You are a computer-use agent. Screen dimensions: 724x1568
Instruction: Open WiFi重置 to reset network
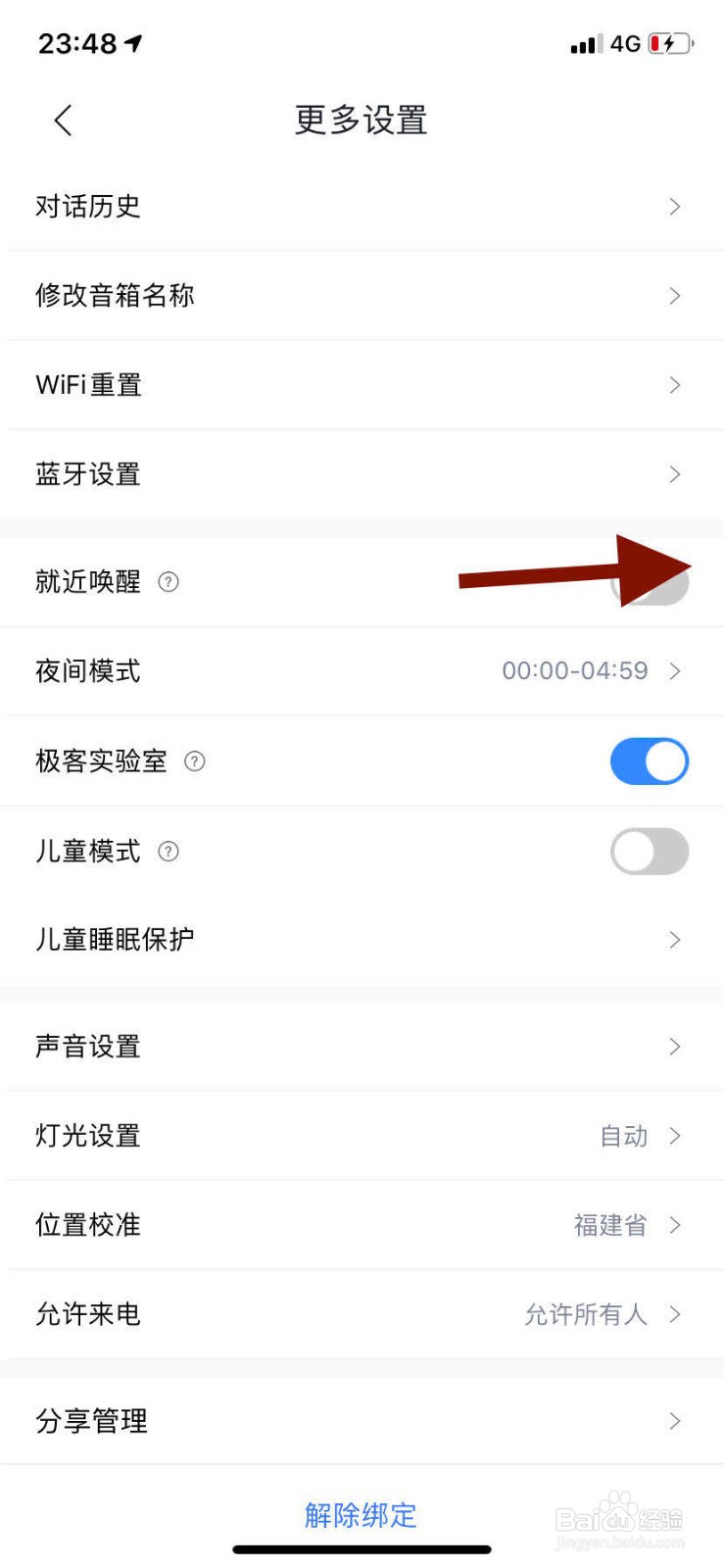pos(362,384)
